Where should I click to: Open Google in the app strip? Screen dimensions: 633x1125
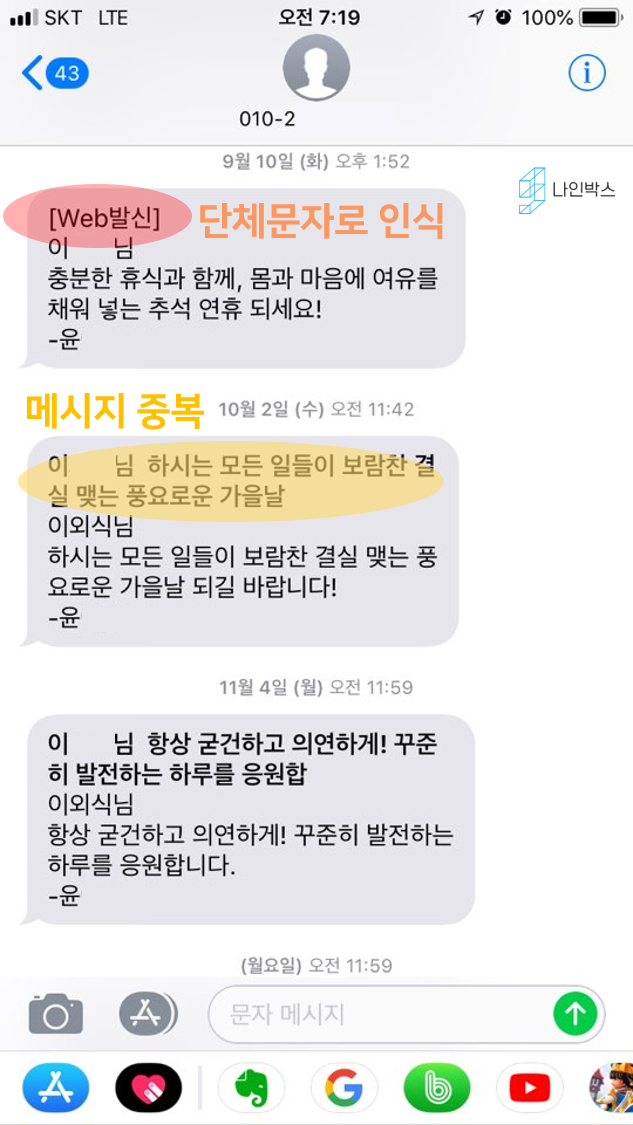(x=344, y=1088)
